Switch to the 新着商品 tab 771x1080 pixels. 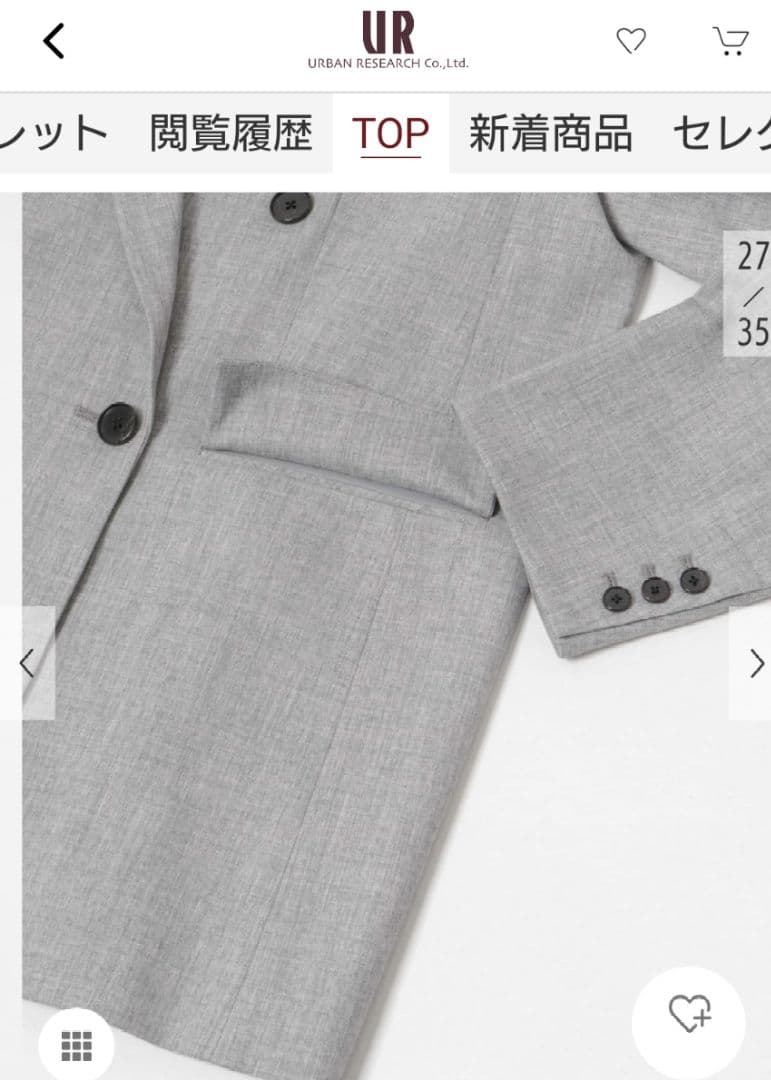[550, 133]
